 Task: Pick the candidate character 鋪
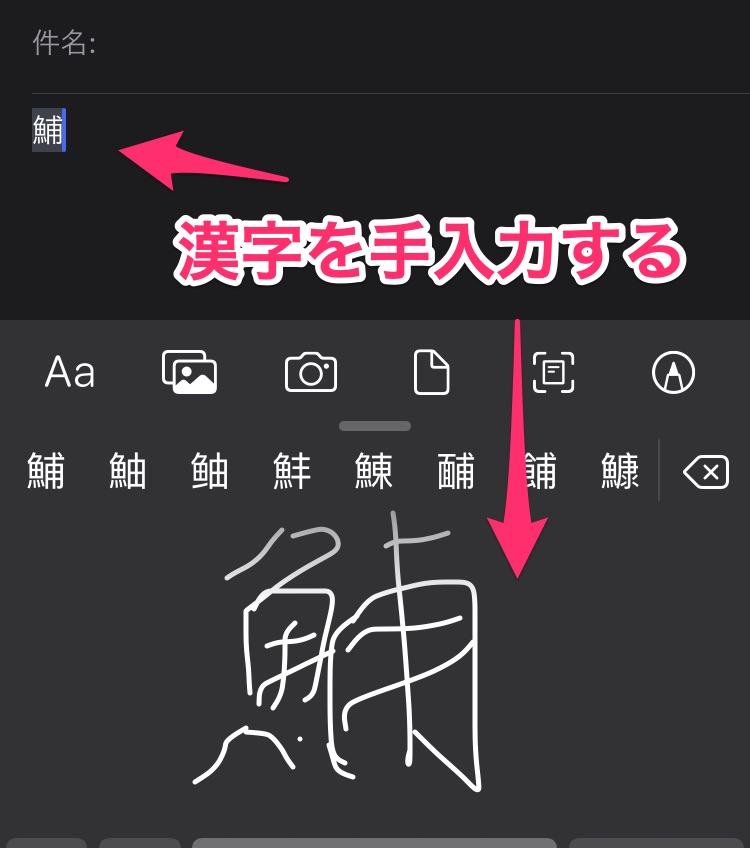click(x=540, y=471)
